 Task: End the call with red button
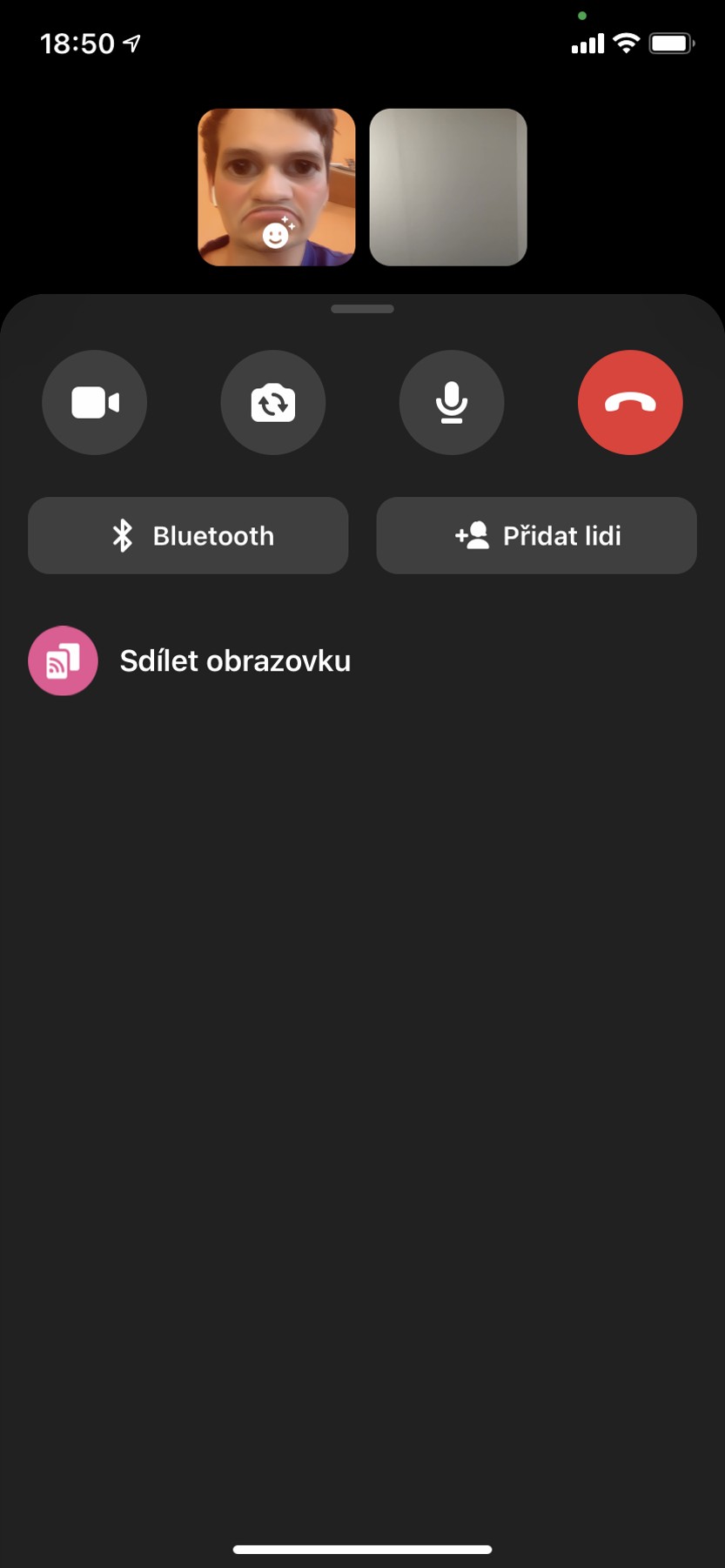[630, 403]
